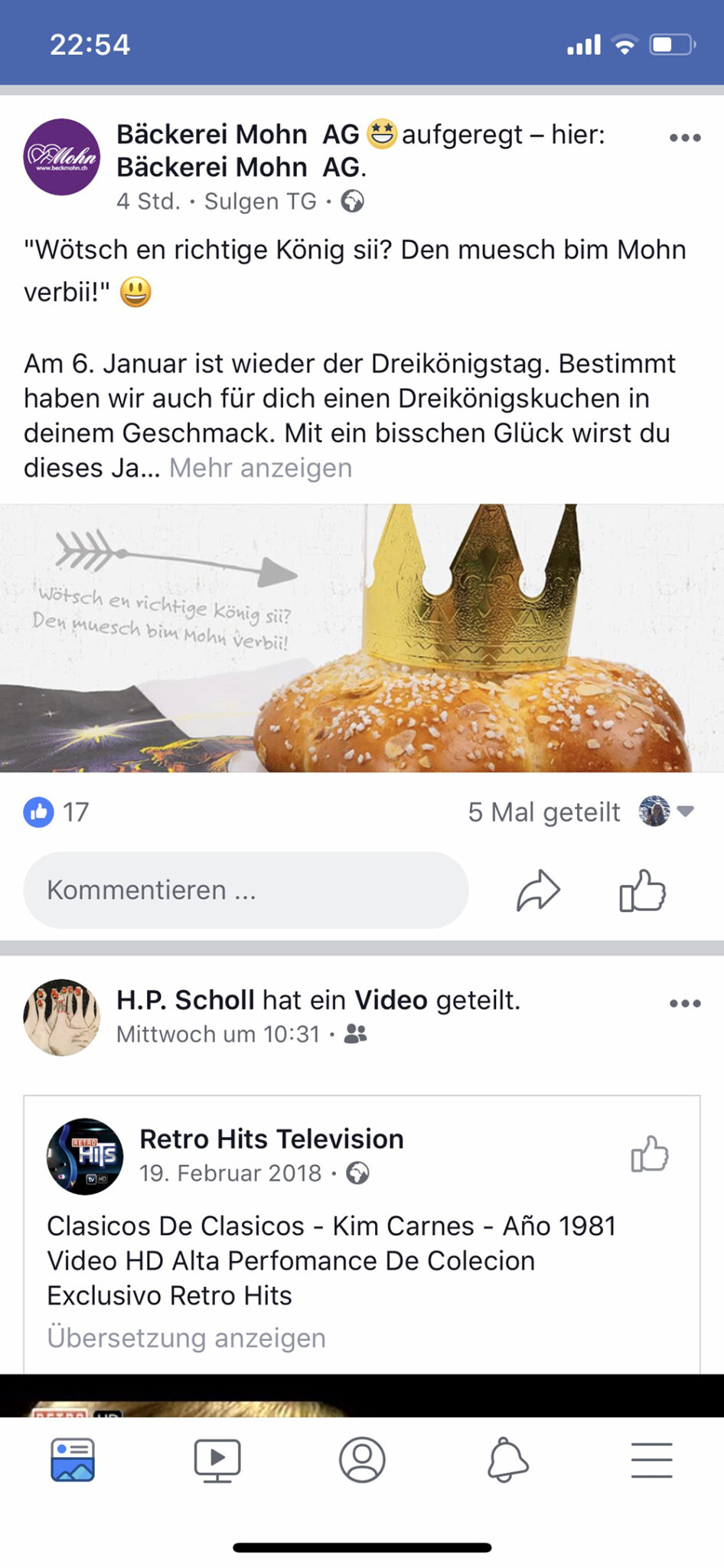Open options menu on Bäckerei Mohn post
This screenshot has height=1568, width=724.
point(684,138)
